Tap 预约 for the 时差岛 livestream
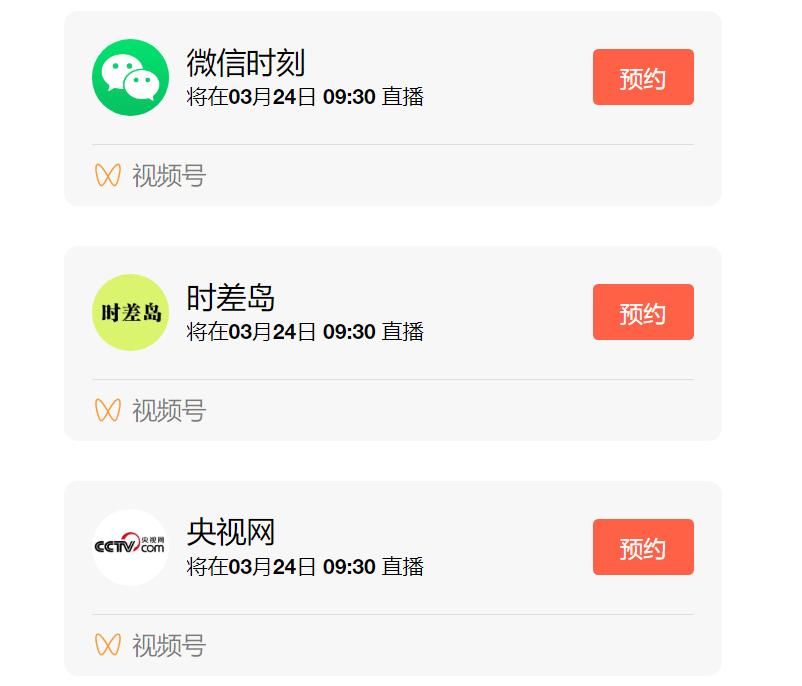The height and width of the screenshot is (686, 802). point(642,313)
